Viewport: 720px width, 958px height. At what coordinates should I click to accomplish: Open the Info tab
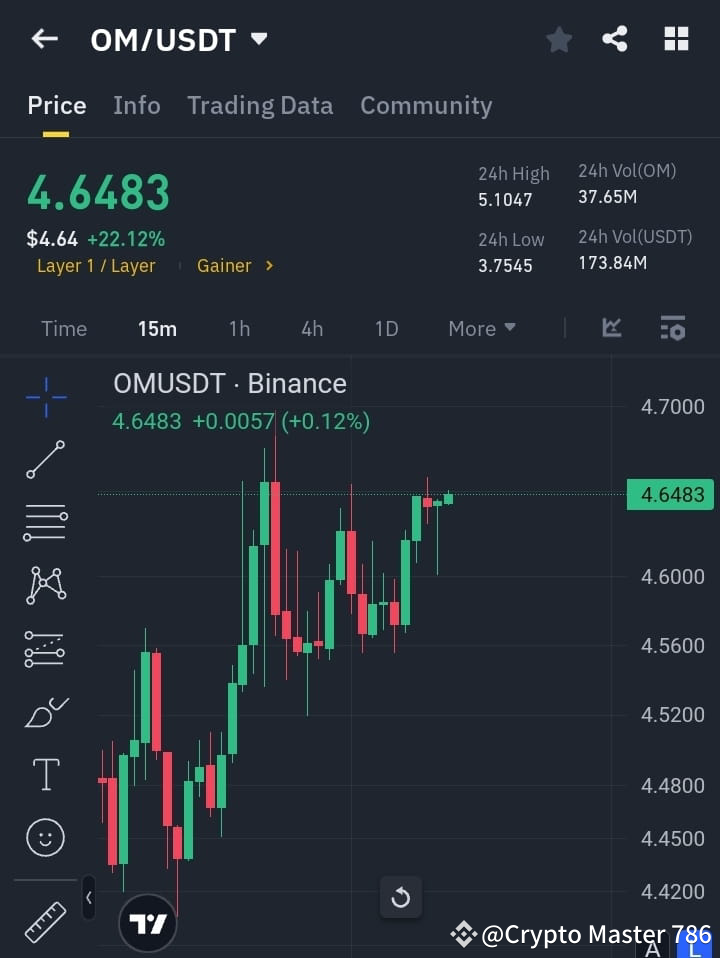[137, 105]
